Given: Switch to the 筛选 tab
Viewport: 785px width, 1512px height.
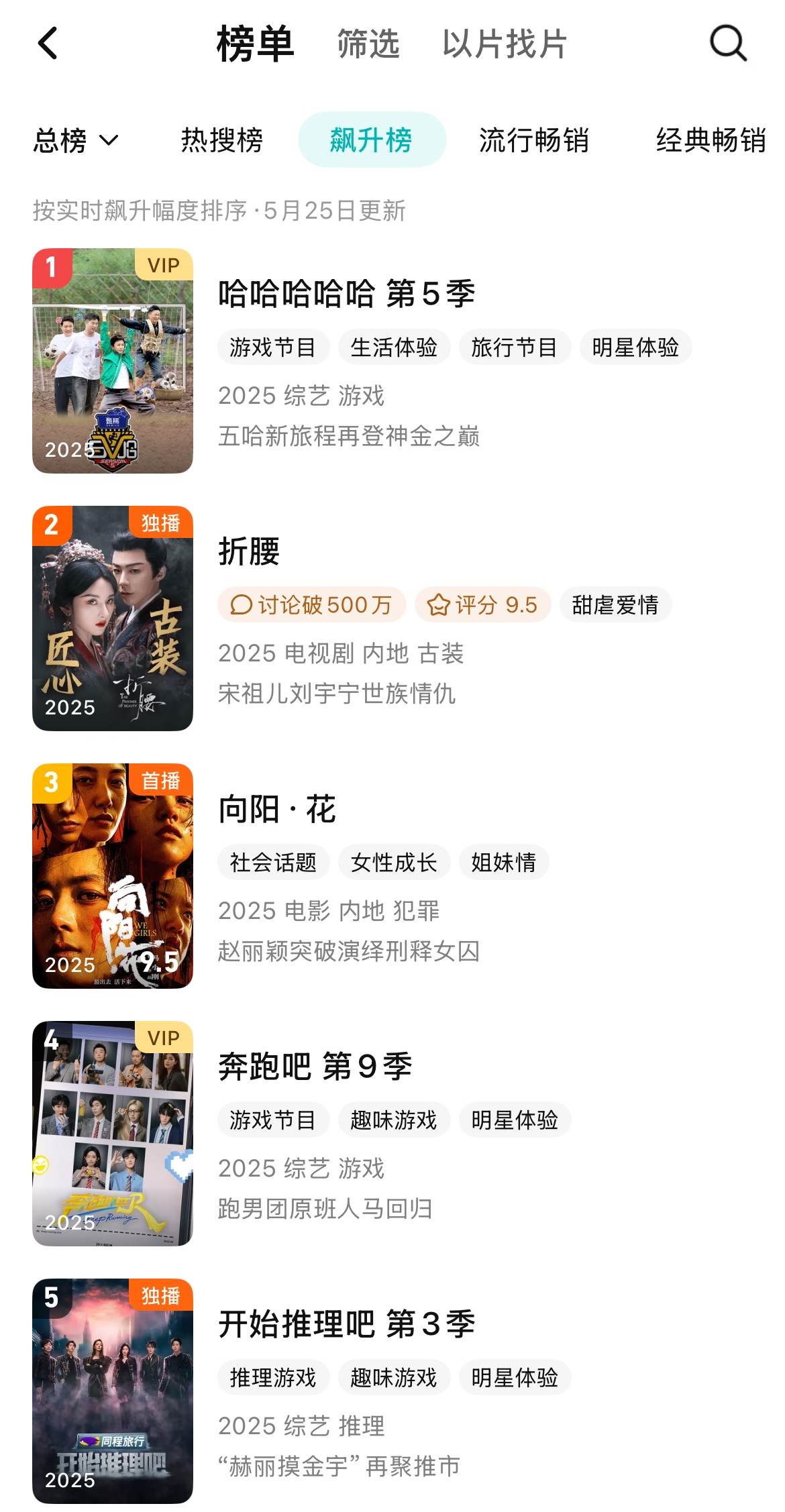Looking at the screenshot, I should click(x=368, y=44).
